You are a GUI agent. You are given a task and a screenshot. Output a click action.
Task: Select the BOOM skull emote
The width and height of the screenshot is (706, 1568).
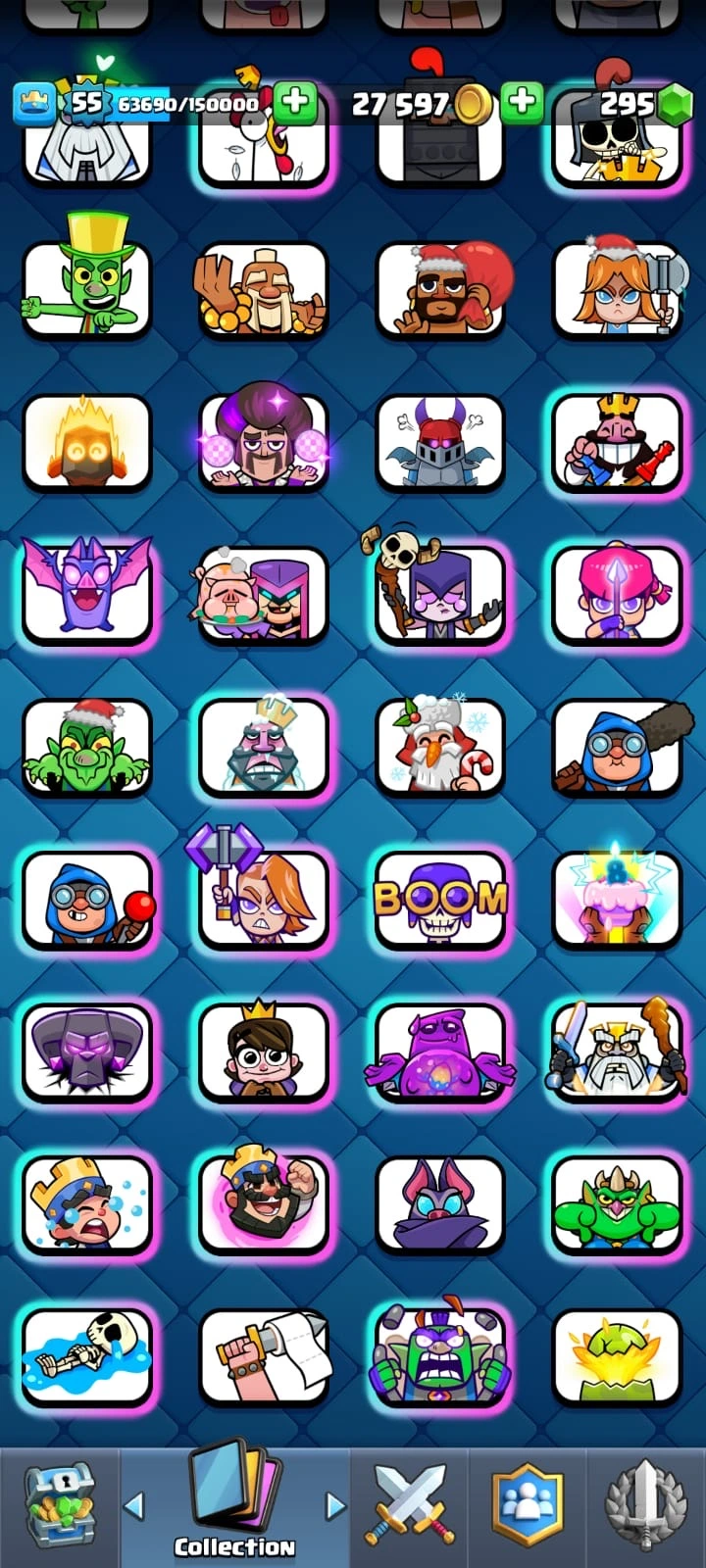pos(440,899)
